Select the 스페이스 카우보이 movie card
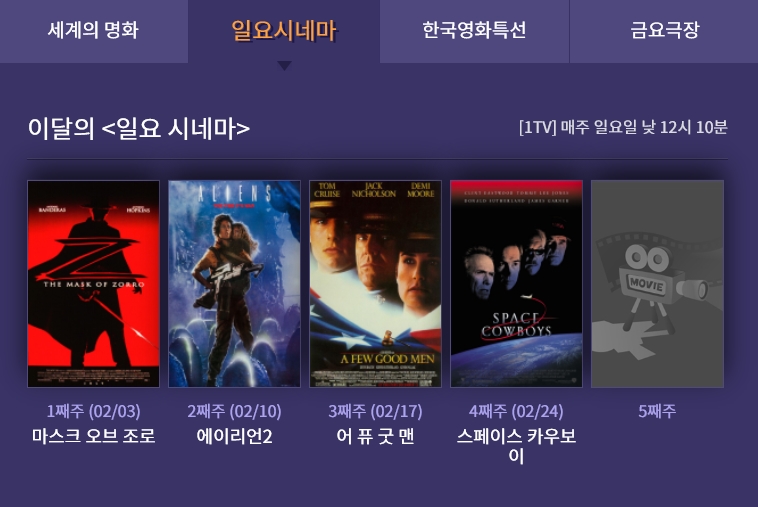The width and height of the screenshot is (758, 507). click(x=516, y=284)
